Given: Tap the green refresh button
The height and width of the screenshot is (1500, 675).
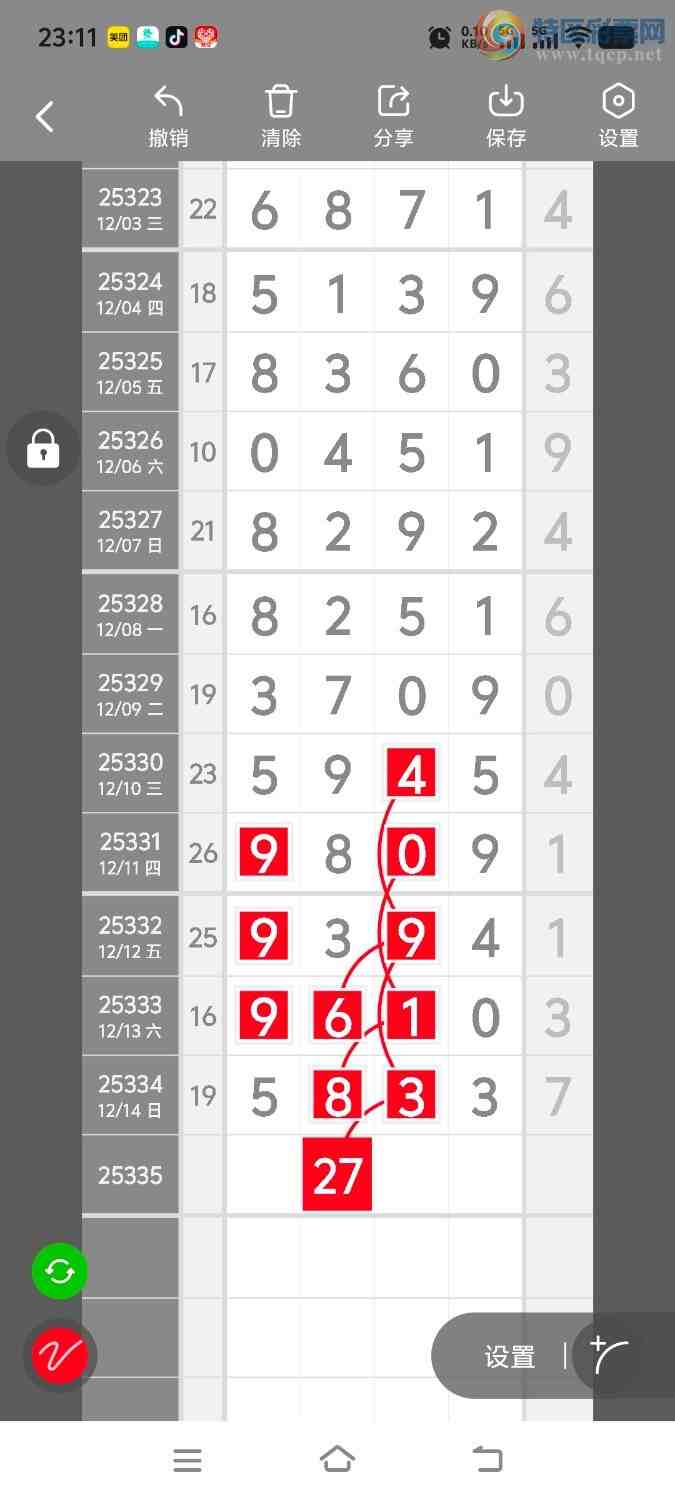Looking at the screenshot, I should click(x=60, y=1271).
